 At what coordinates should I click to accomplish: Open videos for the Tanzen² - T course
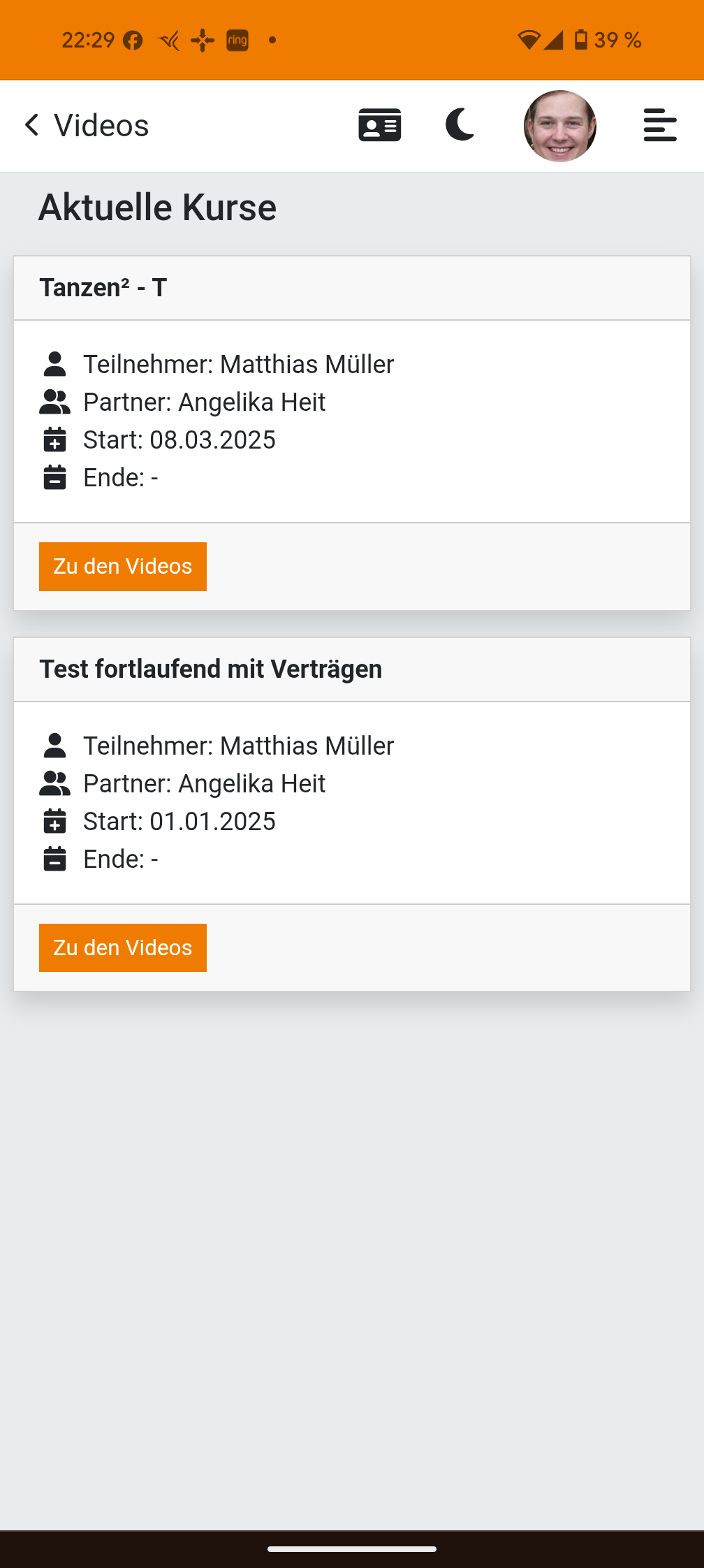123,567
